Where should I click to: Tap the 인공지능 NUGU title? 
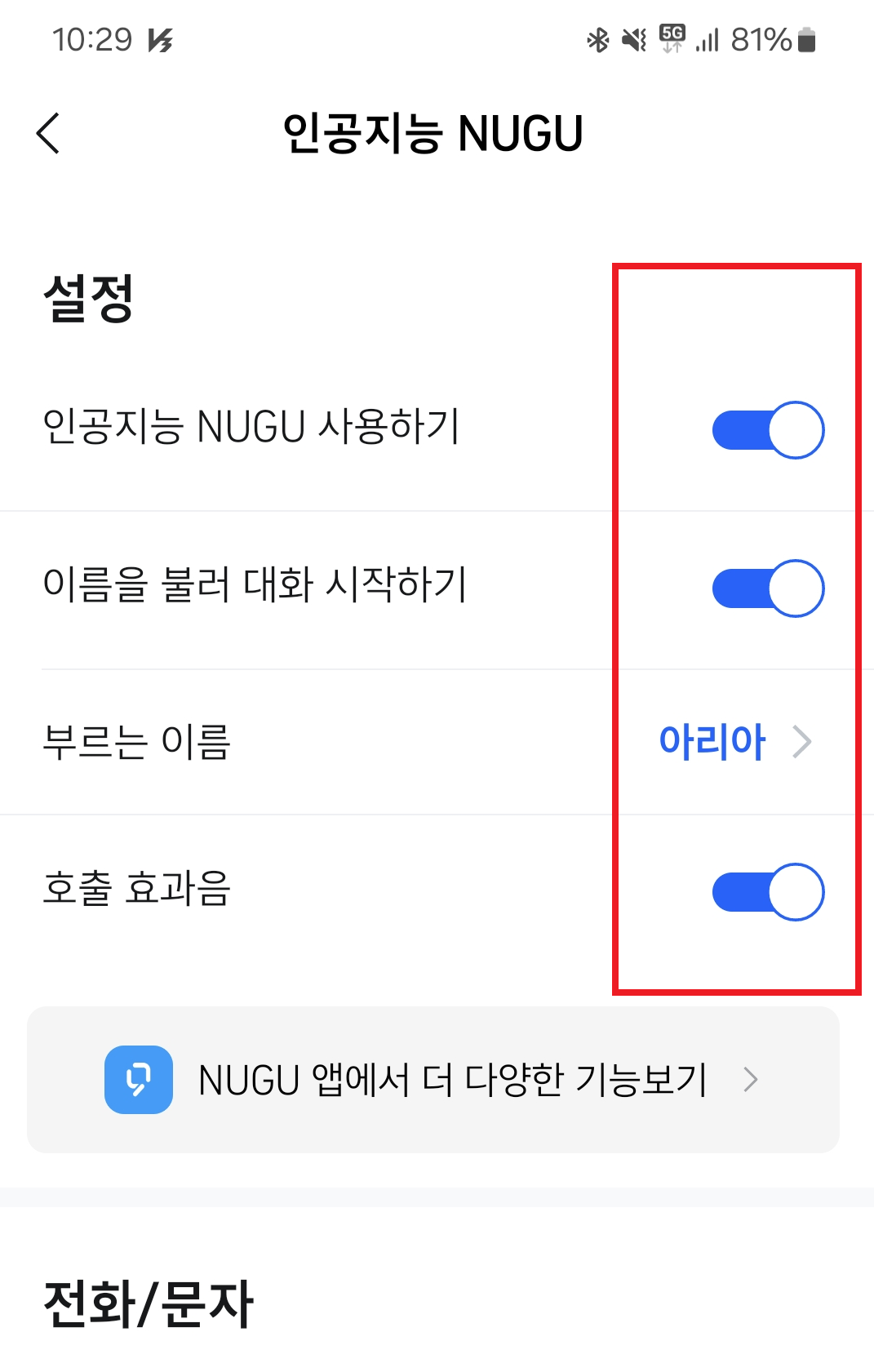pyautogui.click(x=433, y=132)
